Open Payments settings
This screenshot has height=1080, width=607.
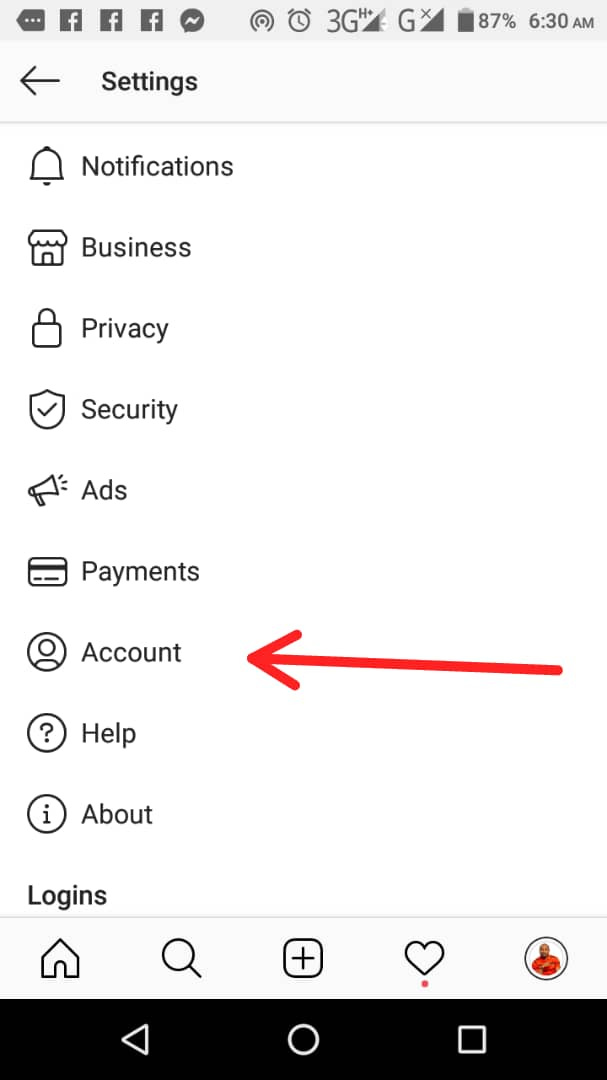click(303, 571)
